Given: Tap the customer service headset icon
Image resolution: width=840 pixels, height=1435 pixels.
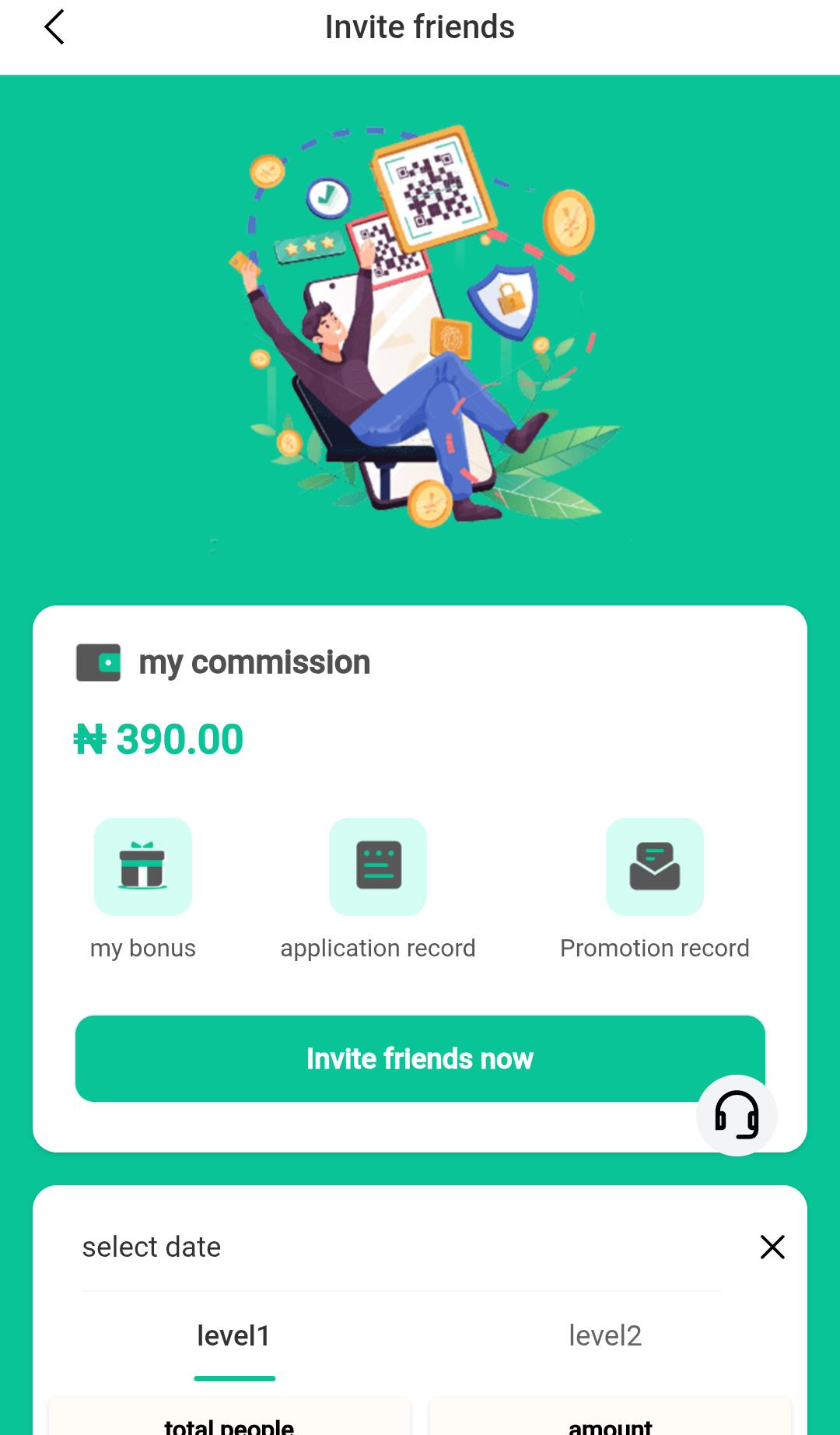Looking at the screenshot, I should tap(736, 1114).
